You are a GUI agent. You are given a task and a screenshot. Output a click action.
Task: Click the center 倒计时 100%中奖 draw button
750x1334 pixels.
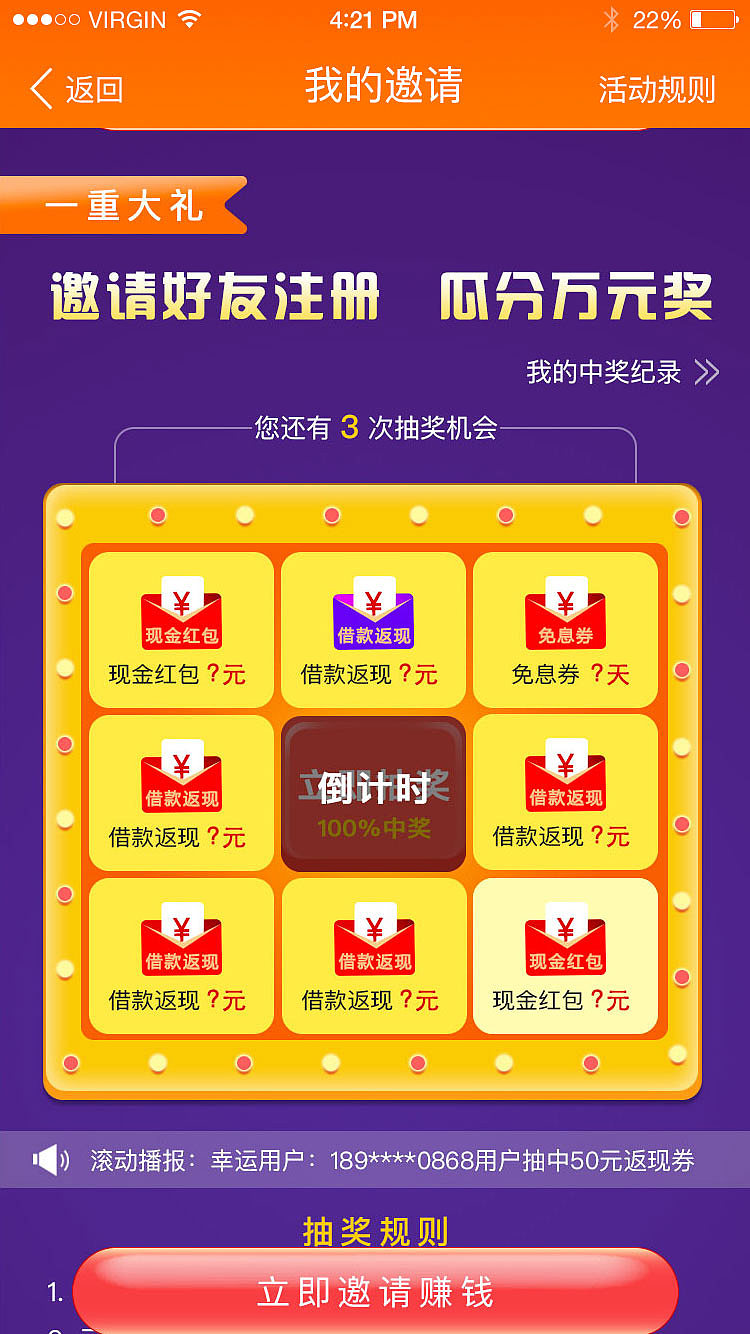(372, 790)
